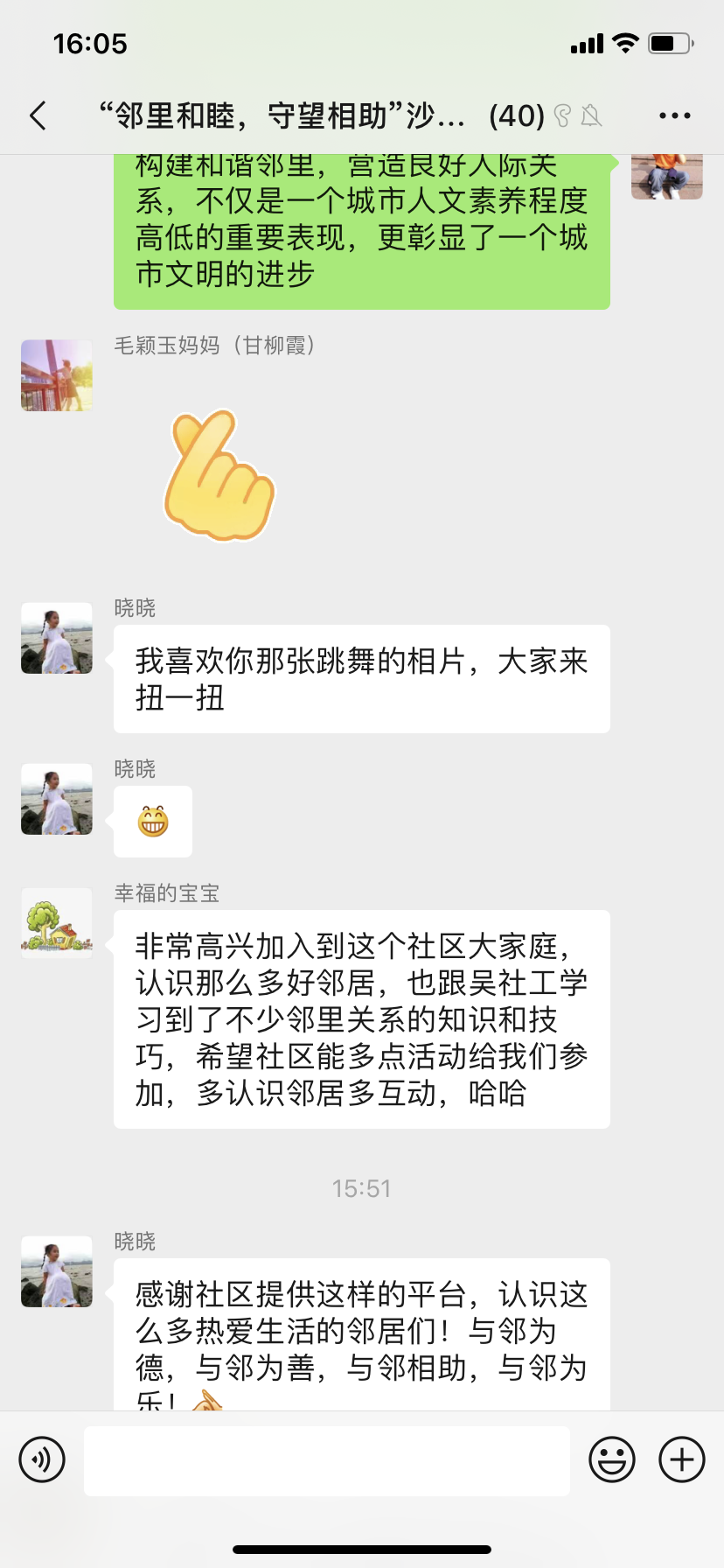
Task: Switch to voice message input
Action: click(42, 1459)
